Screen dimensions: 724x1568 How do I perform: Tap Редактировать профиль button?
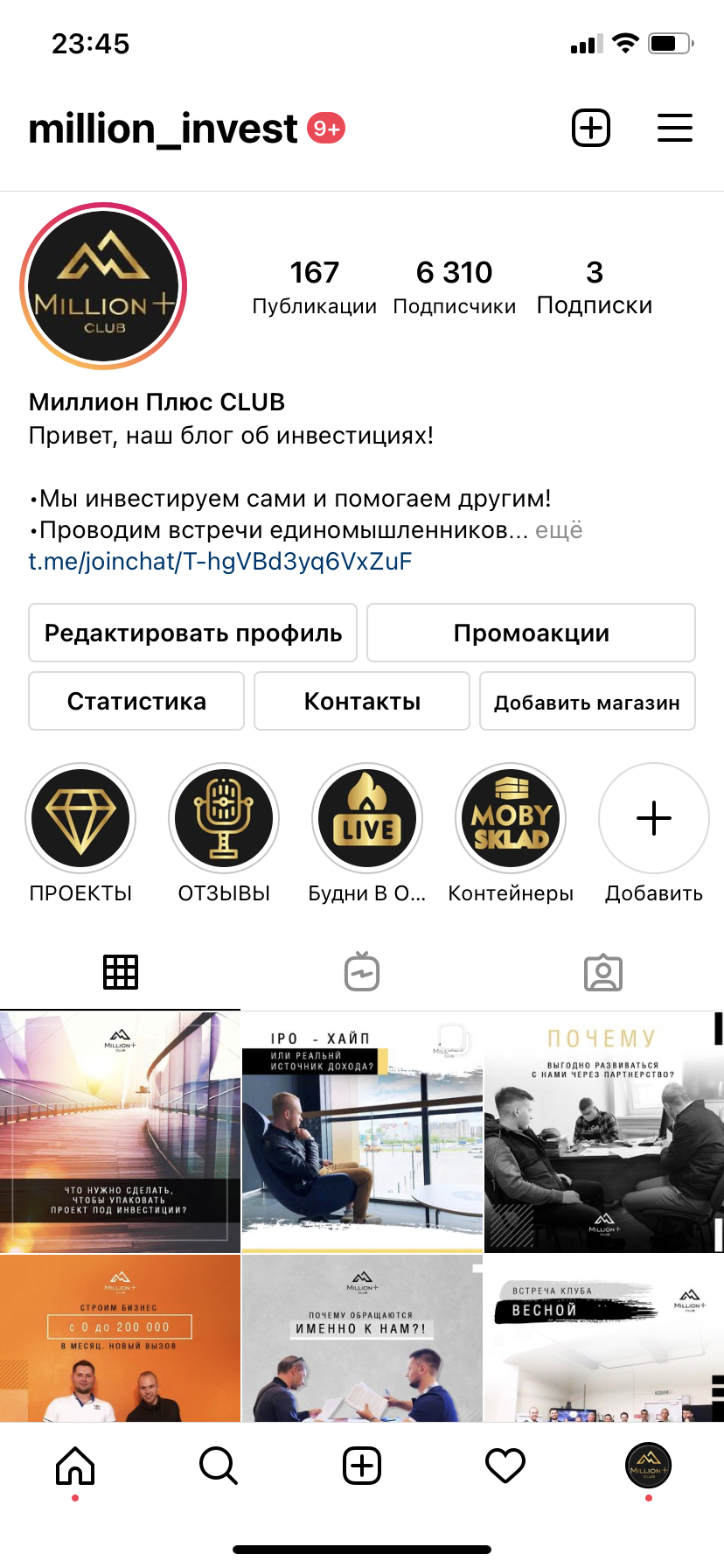coord(192,633)
